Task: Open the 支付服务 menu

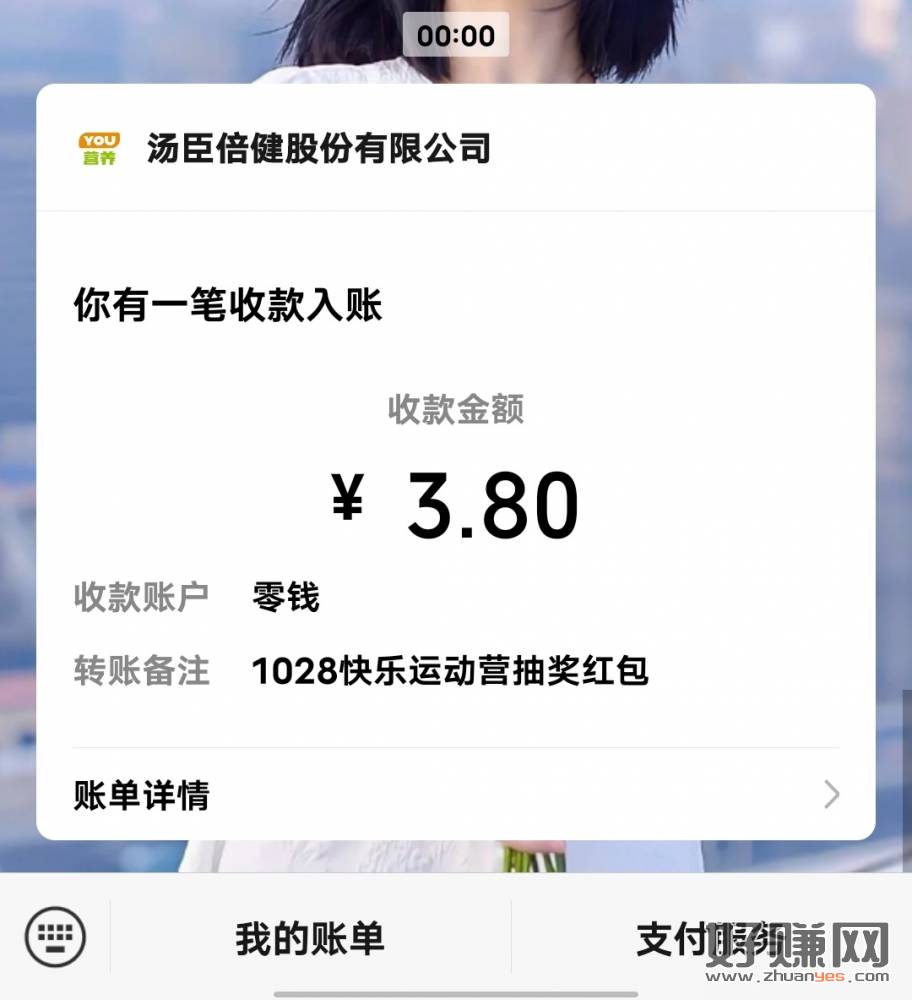Action: 710,939
